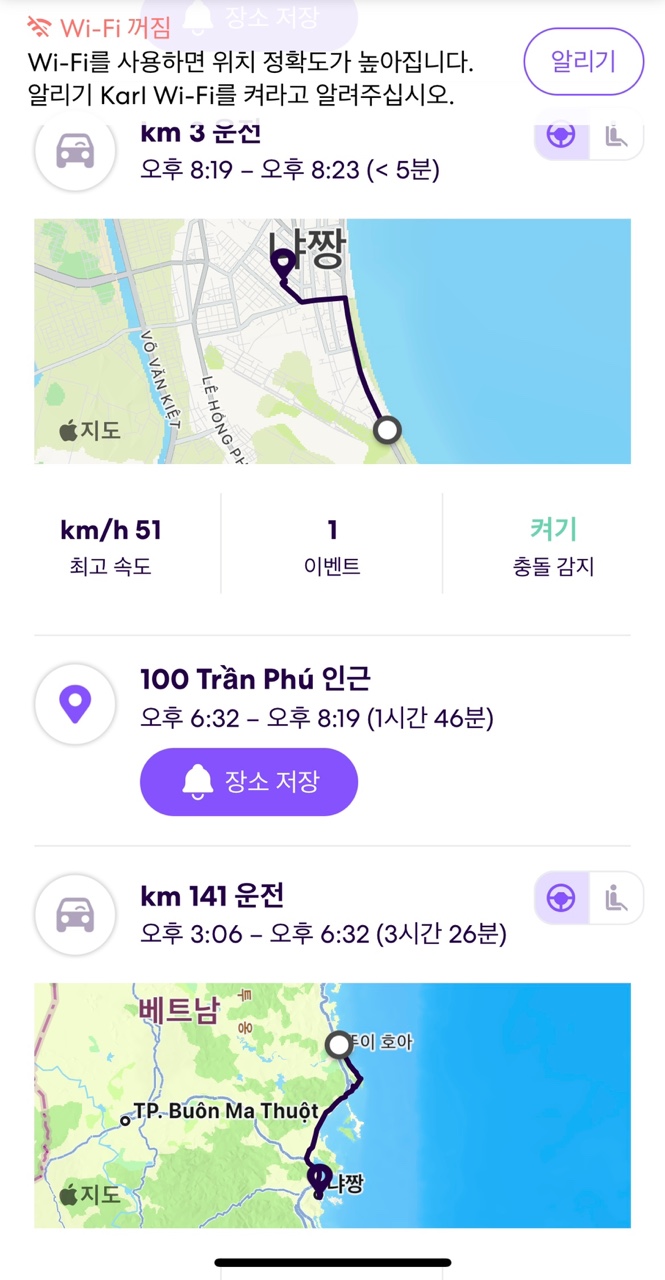The height and width of the screenshot is (1280, 665).
Task: Open the km 141 drive route map
Action: [332, 1105]
